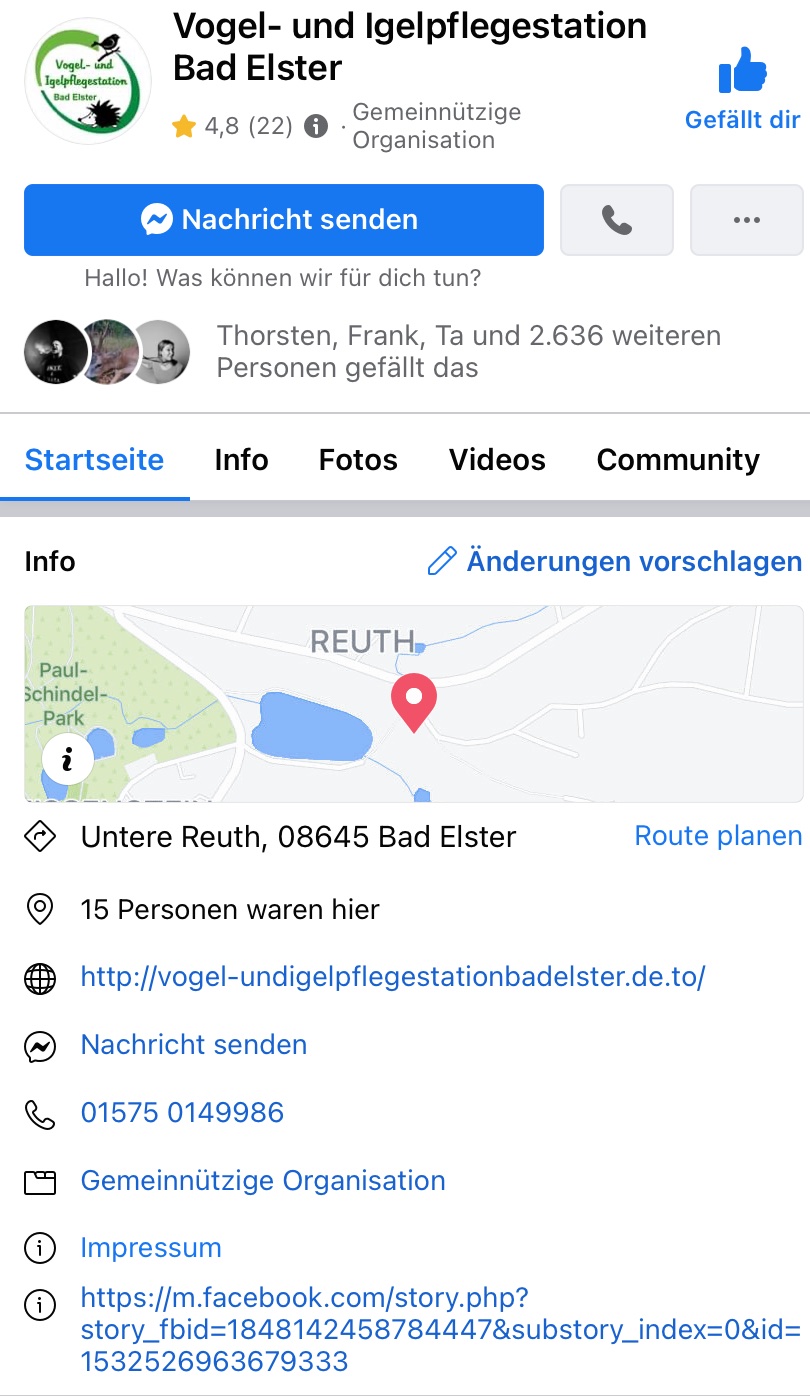Call the page via phone icon button
810x1396 pixels.
pos(616,220)
